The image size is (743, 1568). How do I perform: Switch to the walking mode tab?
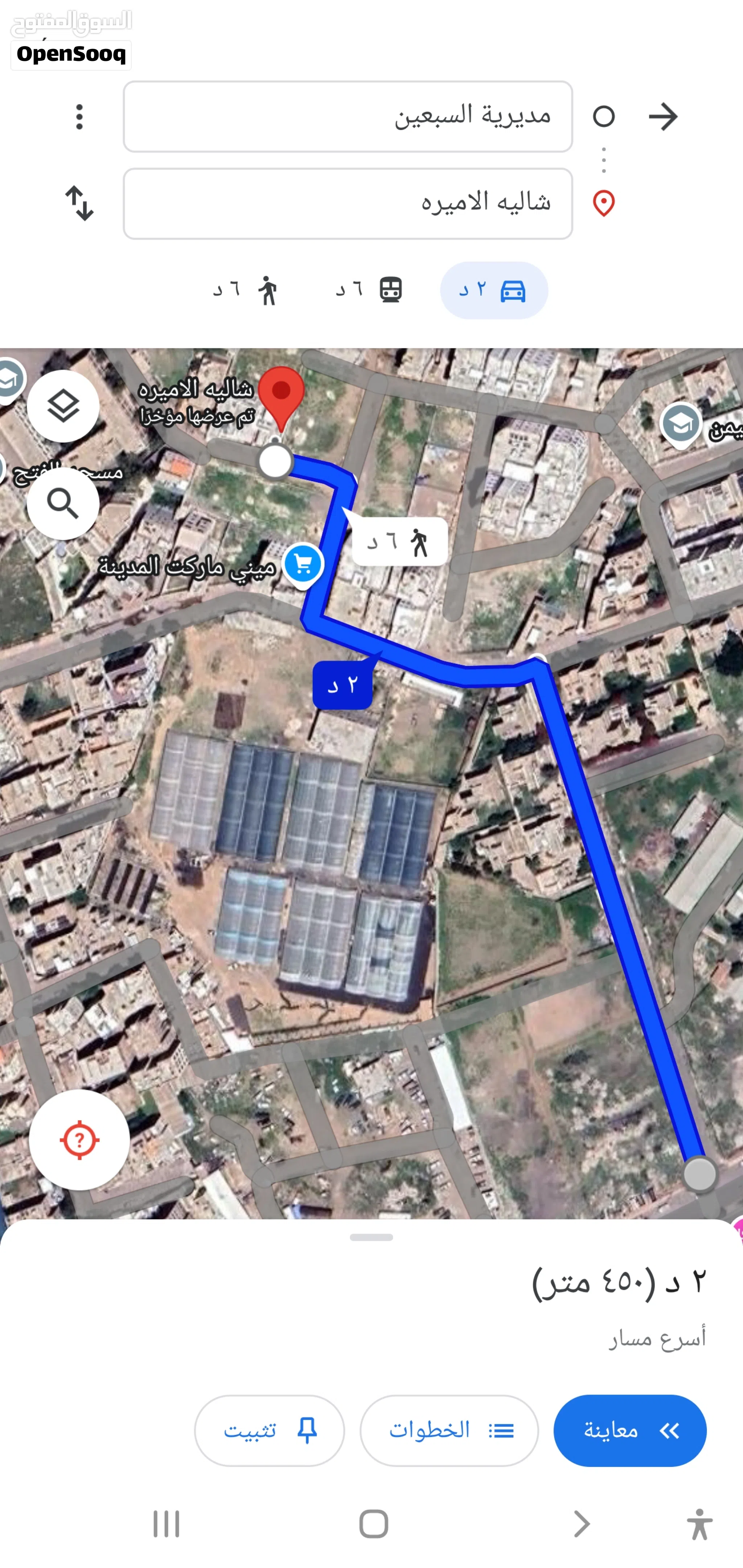point(246,290)
